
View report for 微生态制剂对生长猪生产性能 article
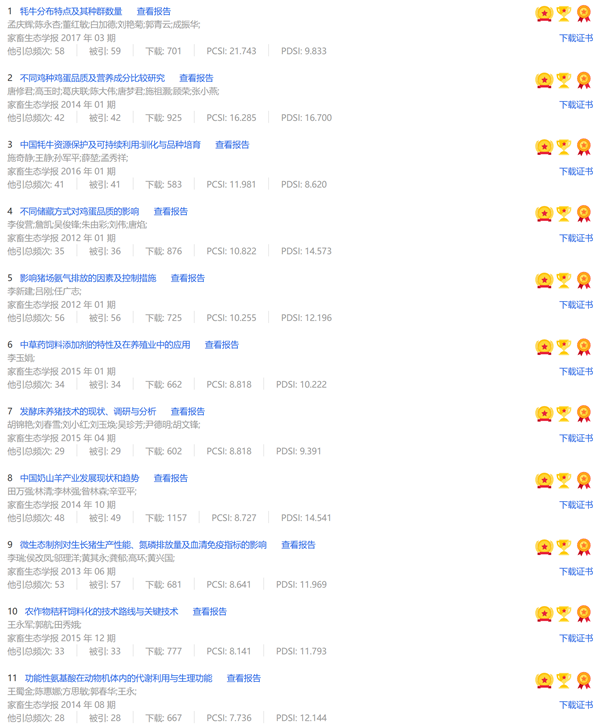298,545
